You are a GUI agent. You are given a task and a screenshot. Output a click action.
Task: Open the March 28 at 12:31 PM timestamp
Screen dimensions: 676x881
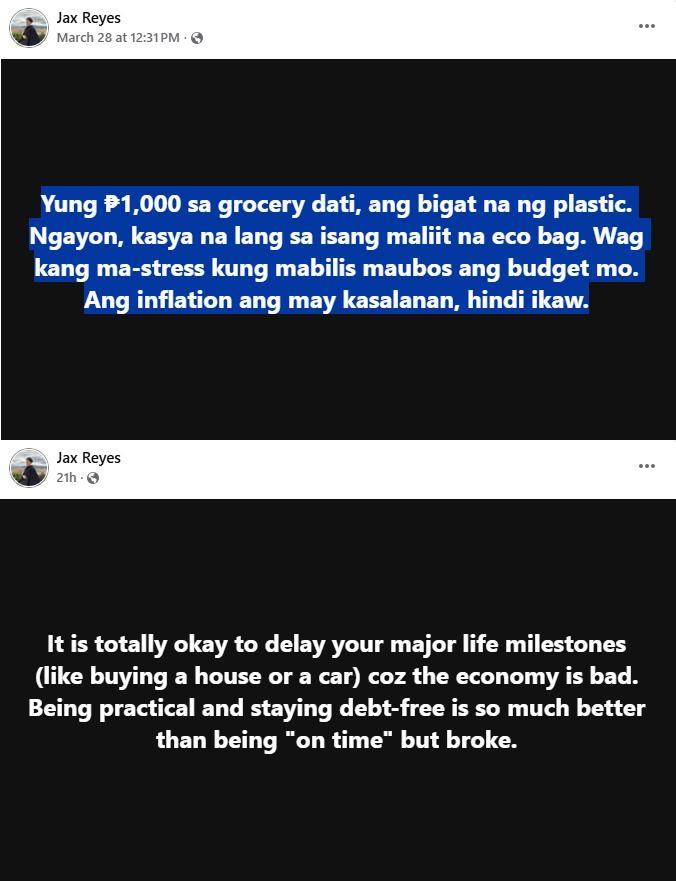tap(118, 38)
